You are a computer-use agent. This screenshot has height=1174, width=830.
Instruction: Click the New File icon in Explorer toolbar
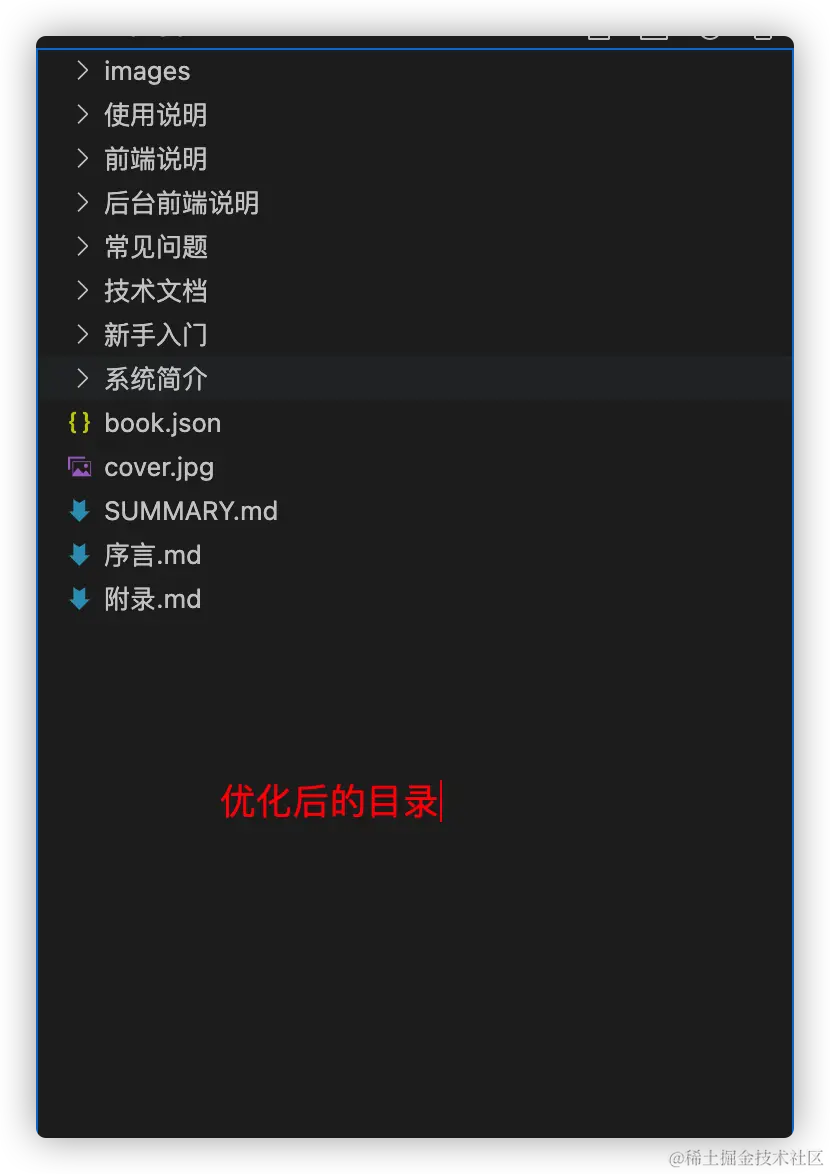pos(599,29)
